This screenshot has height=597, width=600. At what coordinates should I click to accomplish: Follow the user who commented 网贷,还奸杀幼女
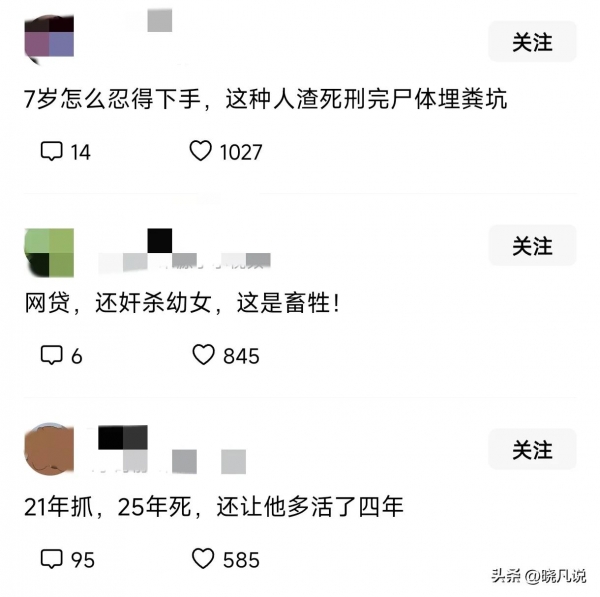532,246
